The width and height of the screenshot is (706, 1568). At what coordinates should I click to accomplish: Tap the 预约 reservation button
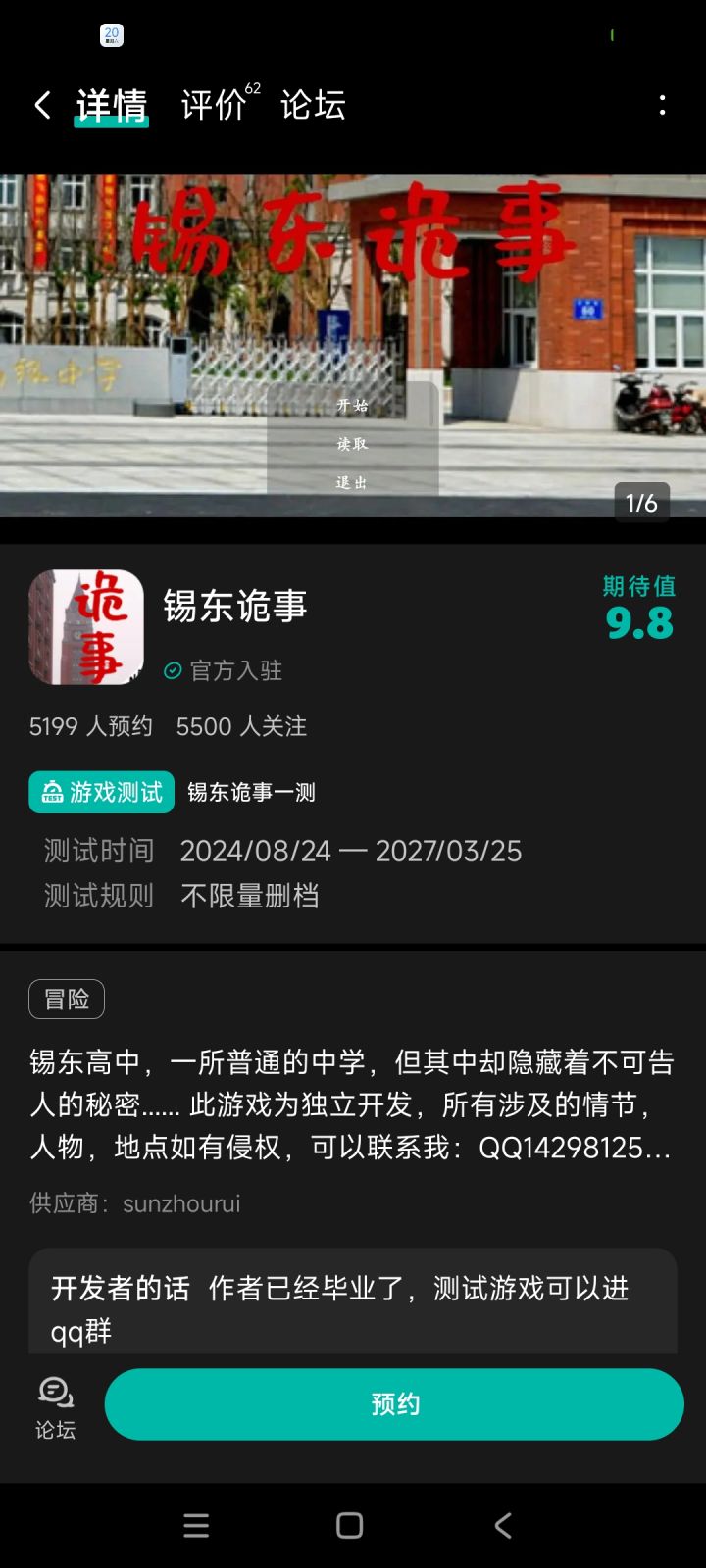click(x=395, y=1403)
